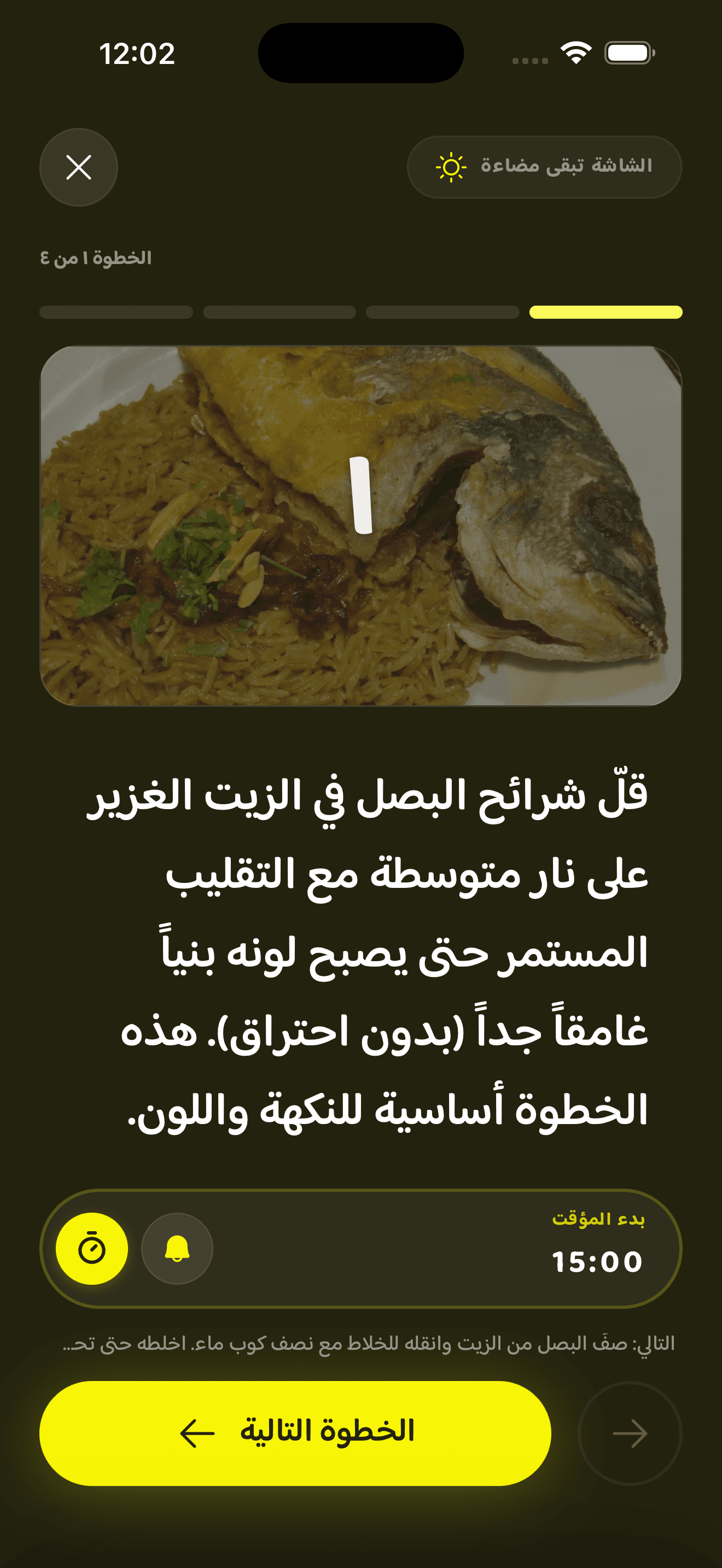Tap the fish and rice dish photo
Viewport: 722px width, 1568px height.
361,530
